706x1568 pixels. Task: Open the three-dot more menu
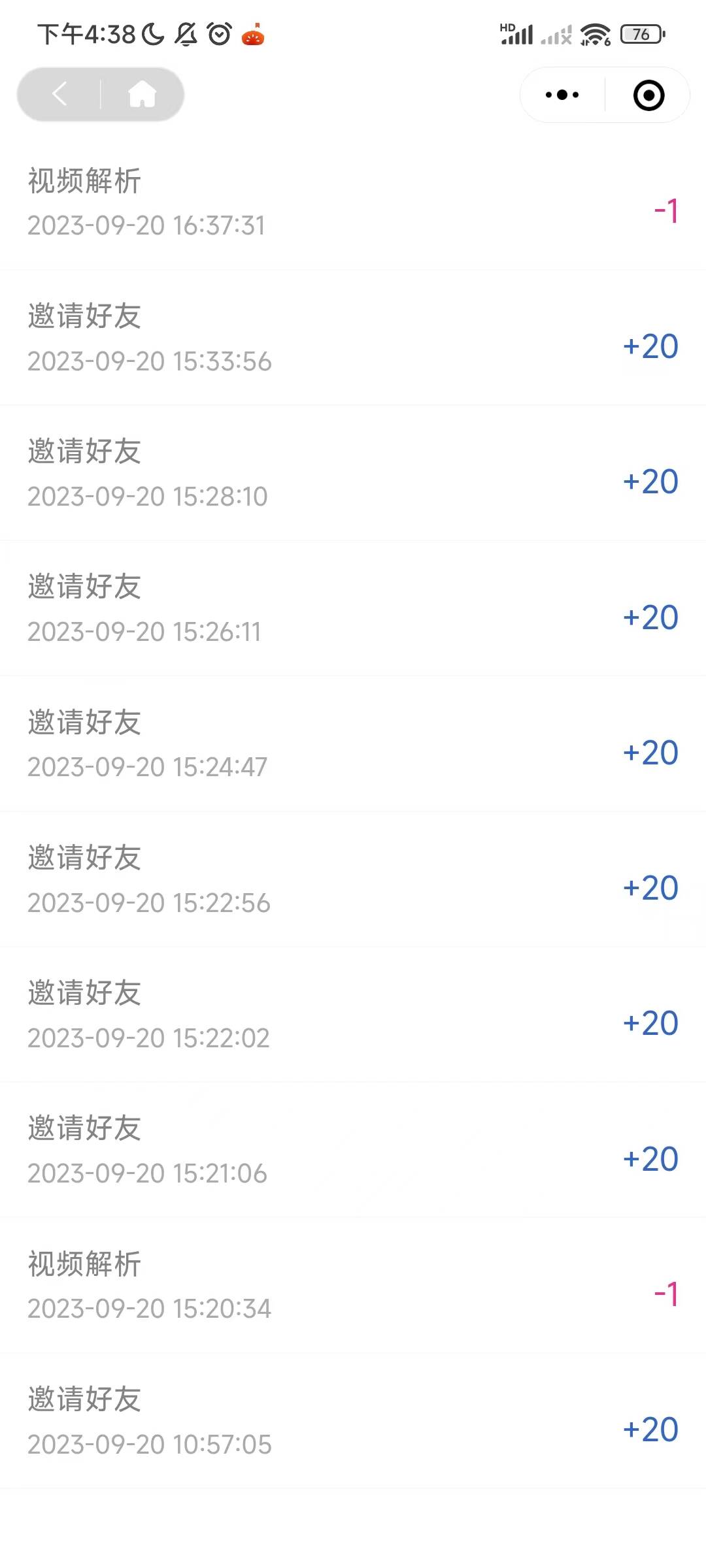click(562, 95)
